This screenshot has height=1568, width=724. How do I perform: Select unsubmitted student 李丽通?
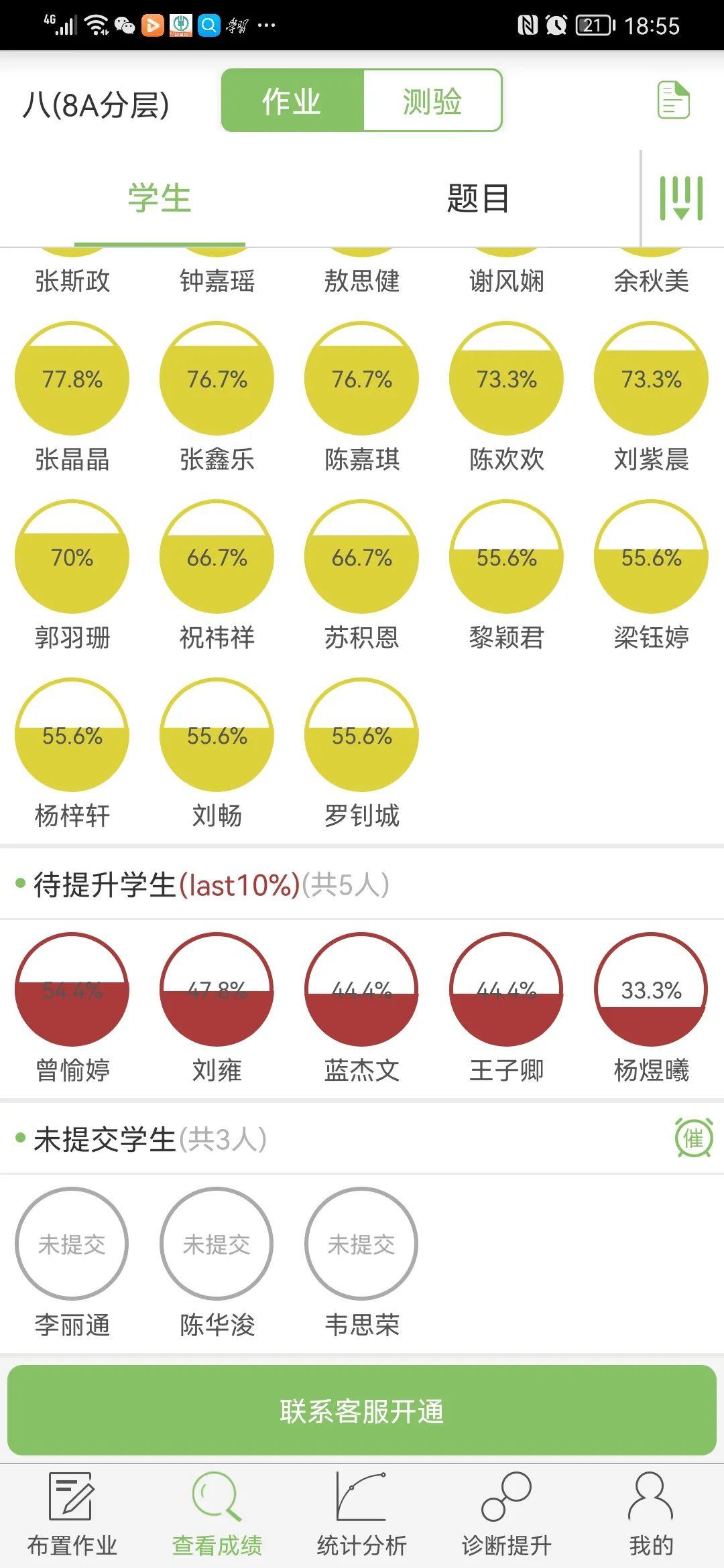72,1244
